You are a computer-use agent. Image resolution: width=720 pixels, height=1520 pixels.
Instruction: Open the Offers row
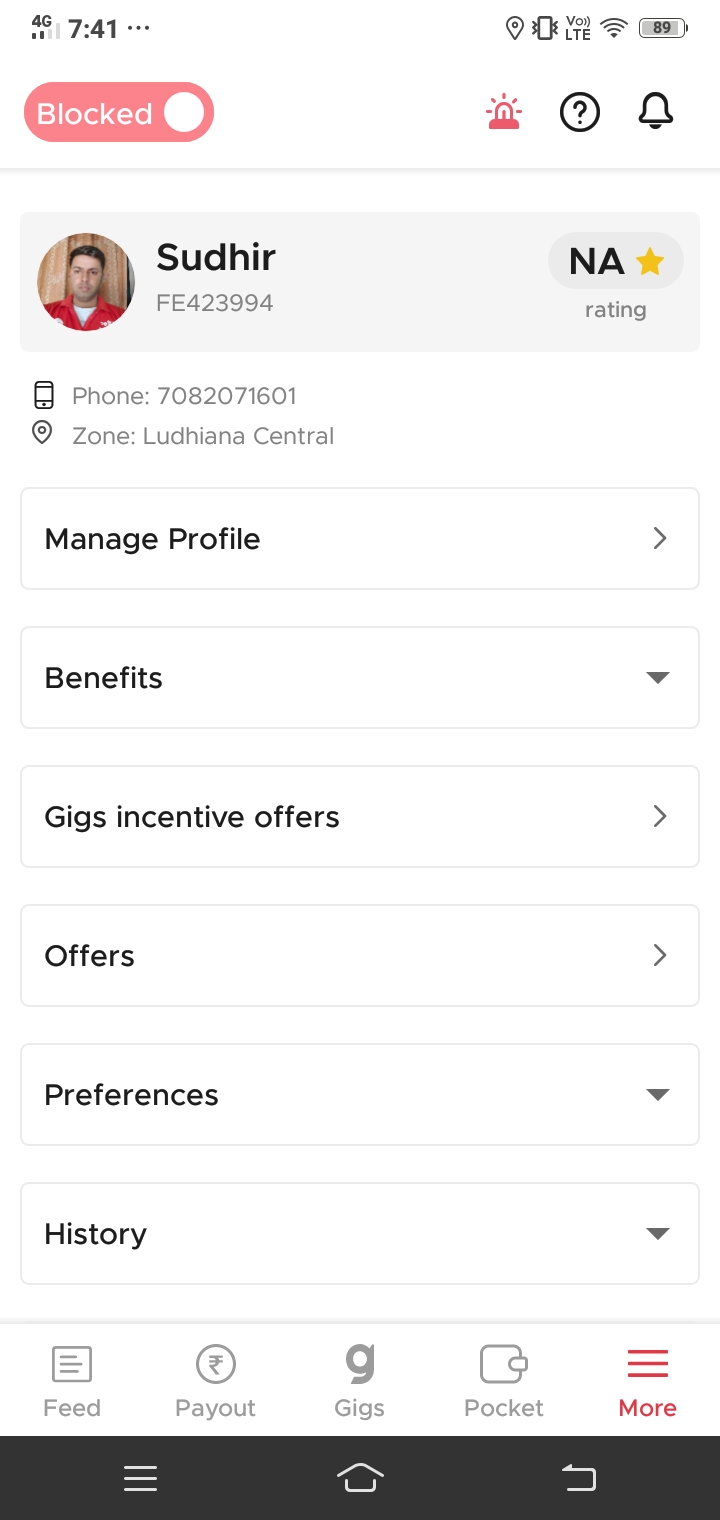click(360, 956)
